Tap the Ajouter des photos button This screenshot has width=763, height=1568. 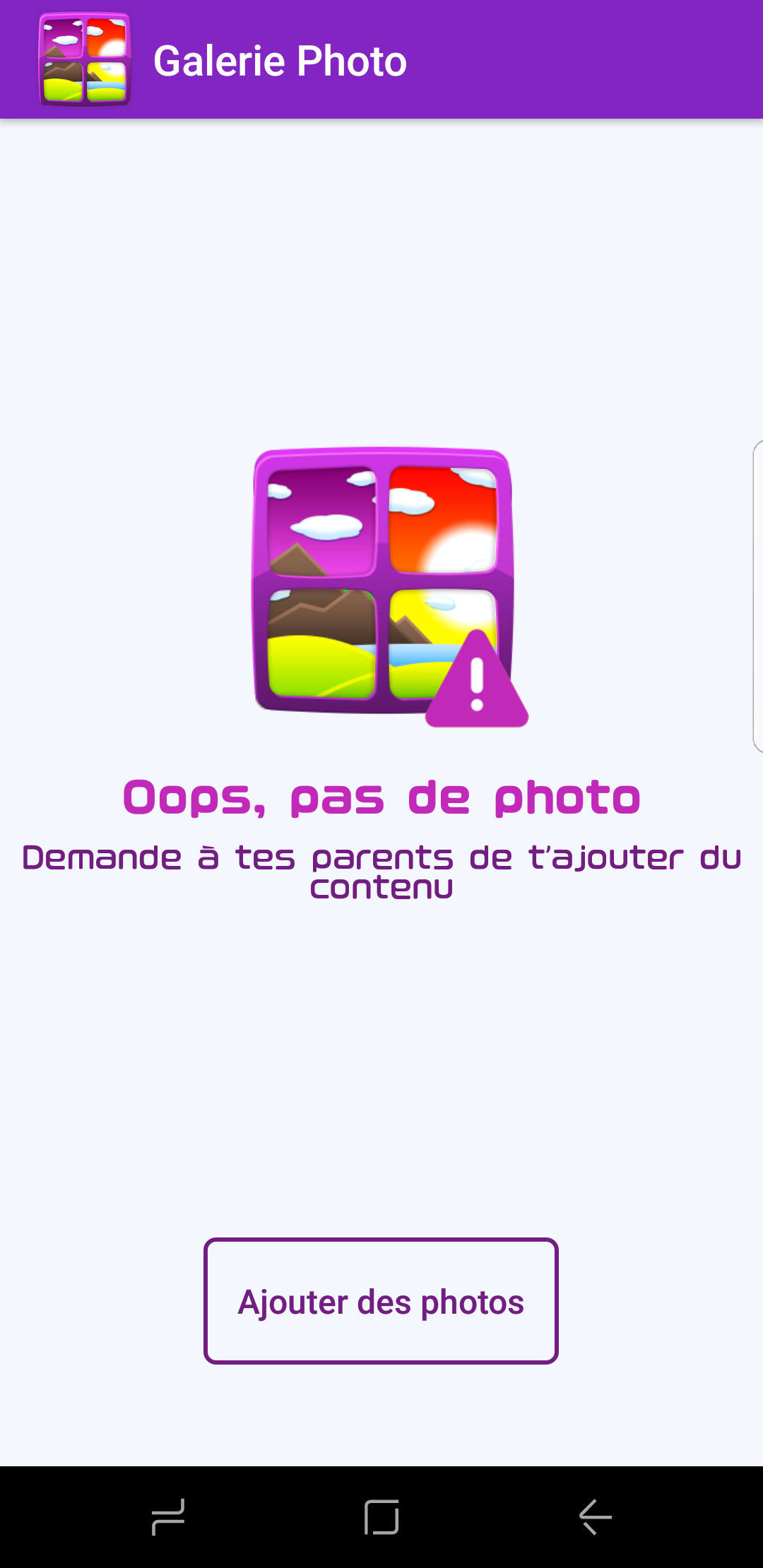click(381, 1301)
